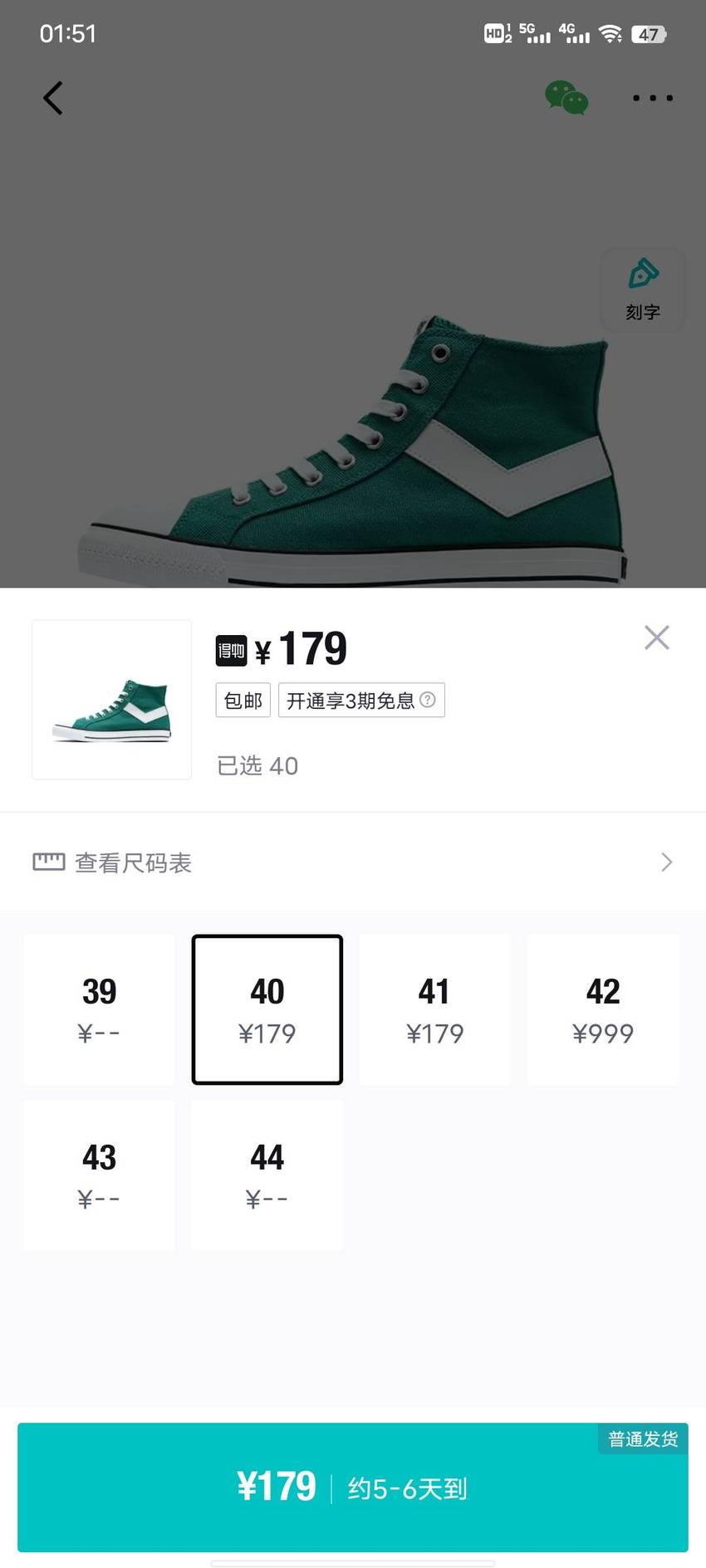Pick size 42 priced ¥999
Viewport: 706px width, 1568px height.
[603, 1009]
